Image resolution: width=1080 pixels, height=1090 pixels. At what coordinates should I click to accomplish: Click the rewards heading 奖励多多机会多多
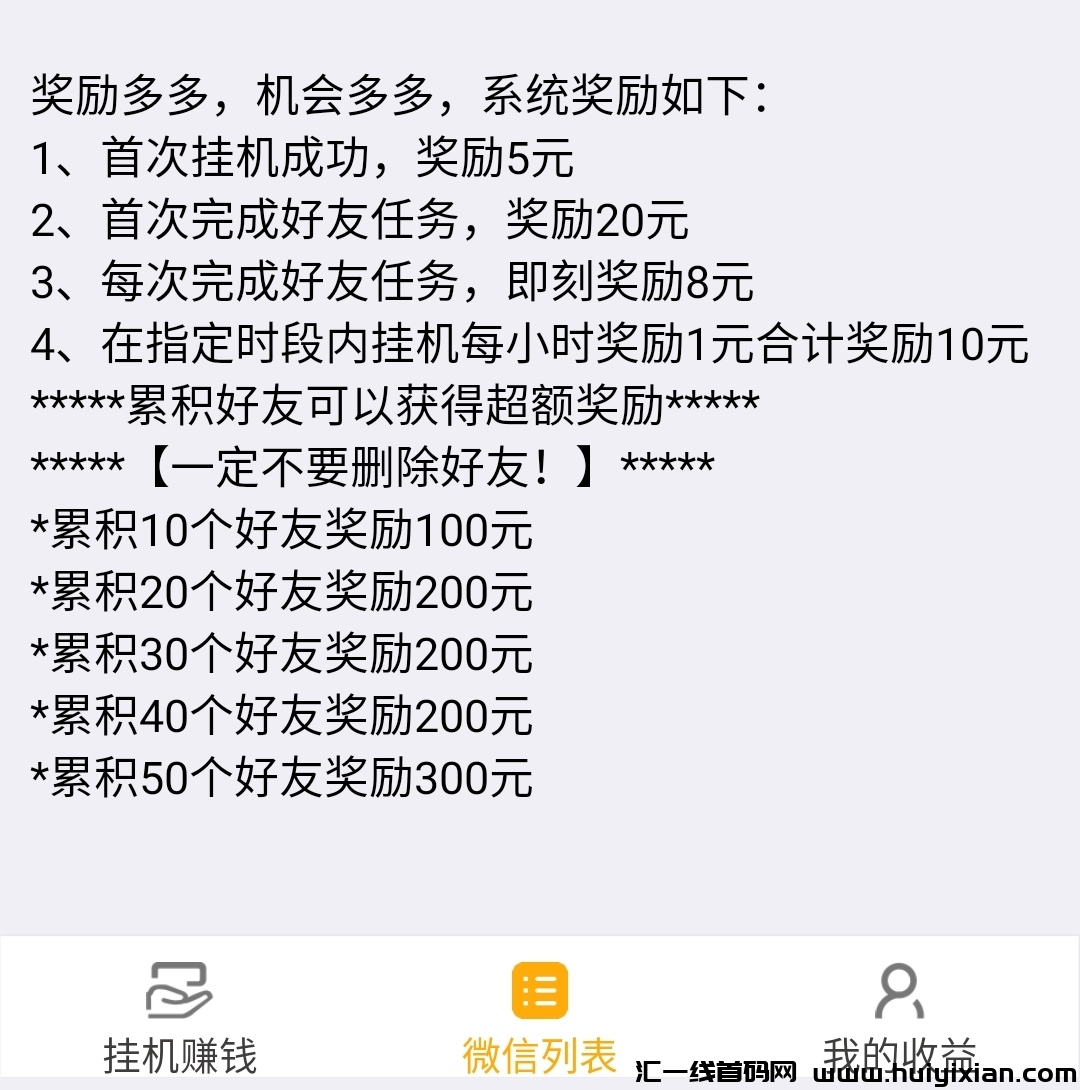click(400, 95)
